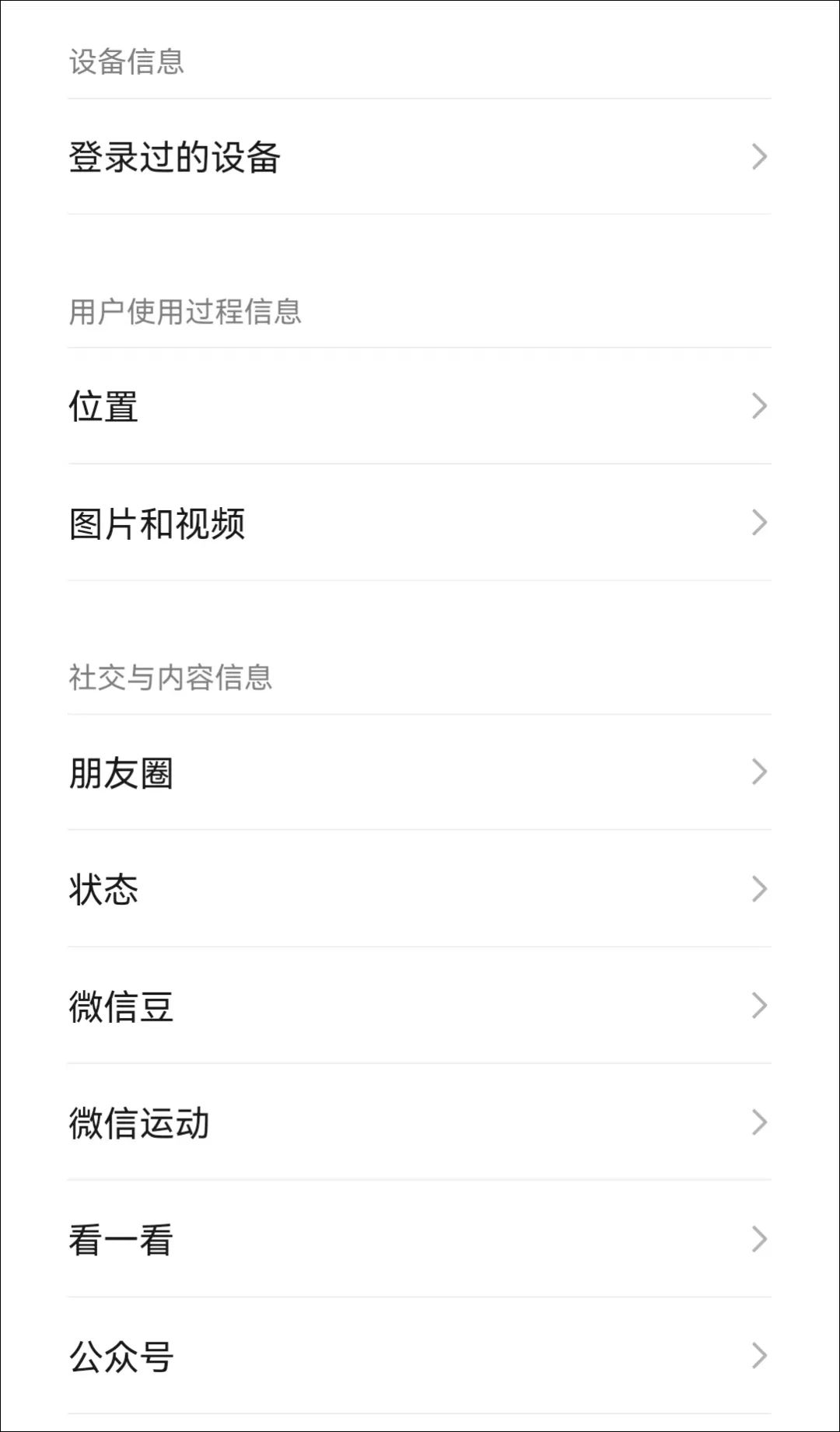
Task: Open 登录过的设备 row
Action: click(x=419, y=156)
